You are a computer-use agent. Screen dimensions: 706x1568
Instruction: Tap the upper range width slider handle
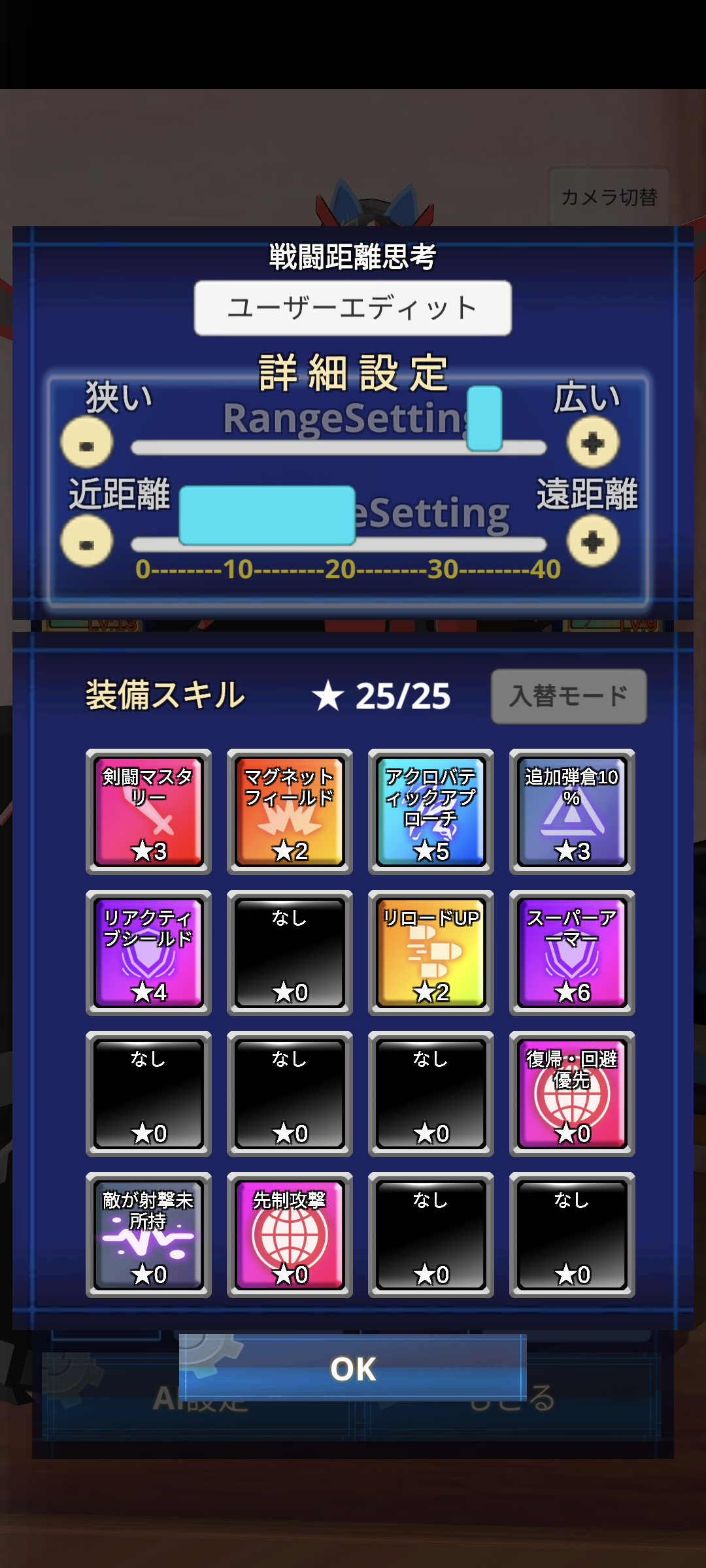tap(484, 418)
